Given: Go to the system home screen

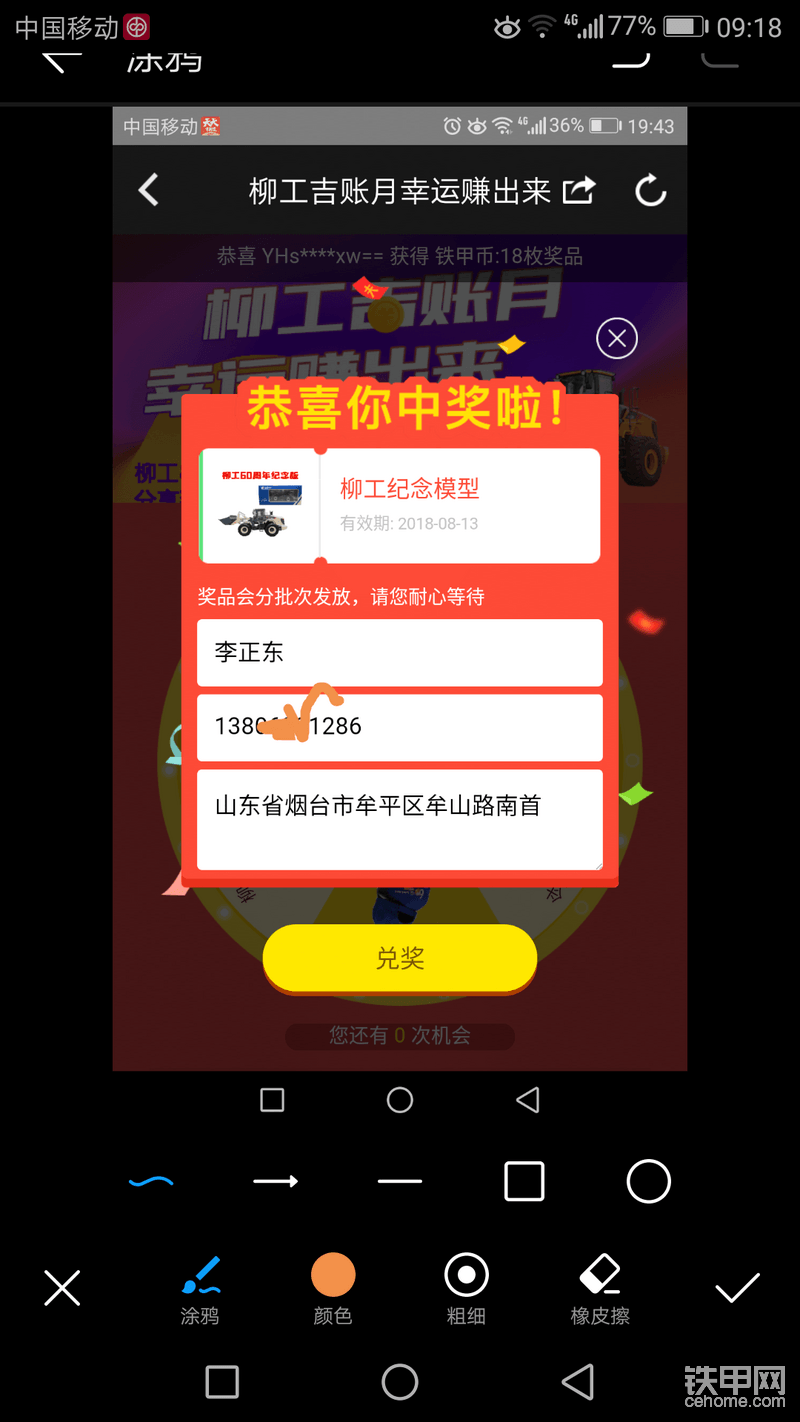Looking at the screenshot, I should pyautogui.click(x=400, y=1382).
